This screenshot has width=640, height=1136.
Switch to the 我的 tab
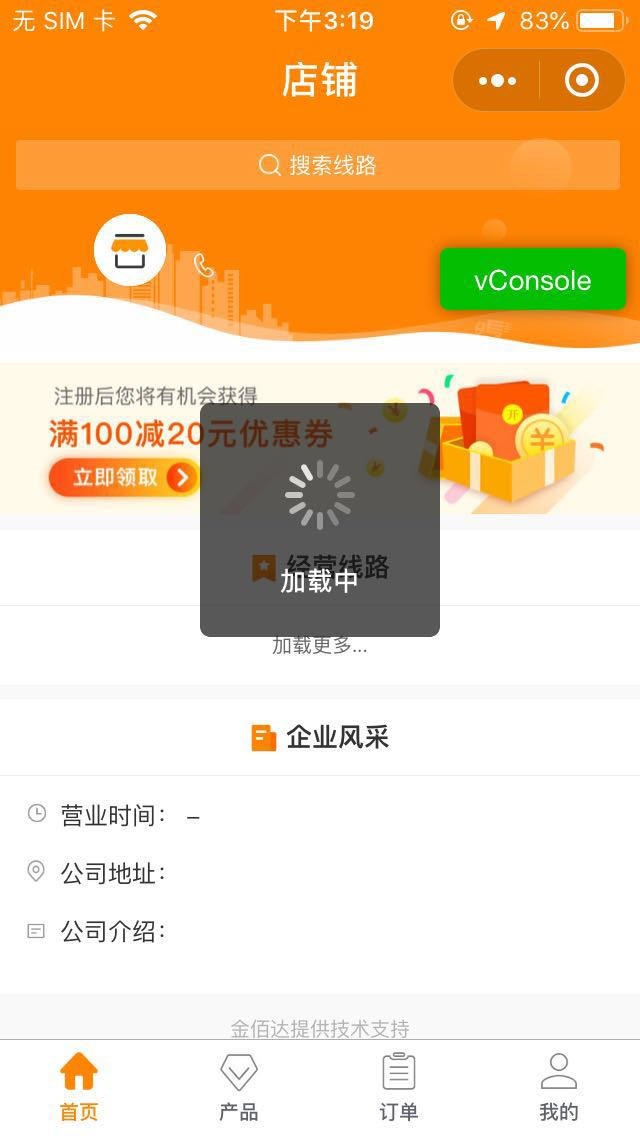558,1086
